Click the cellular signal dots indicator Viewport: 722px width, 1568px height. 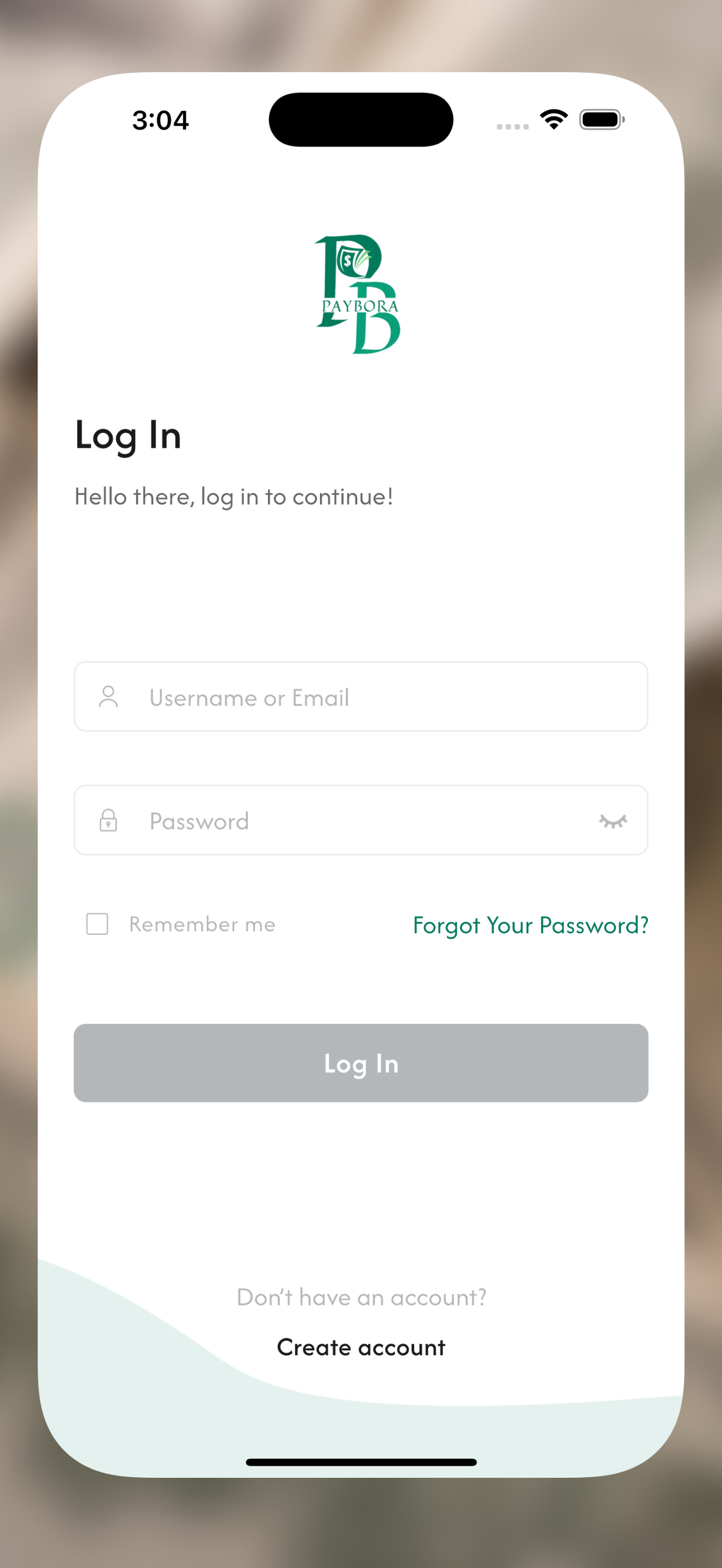[x=512, y=126]
